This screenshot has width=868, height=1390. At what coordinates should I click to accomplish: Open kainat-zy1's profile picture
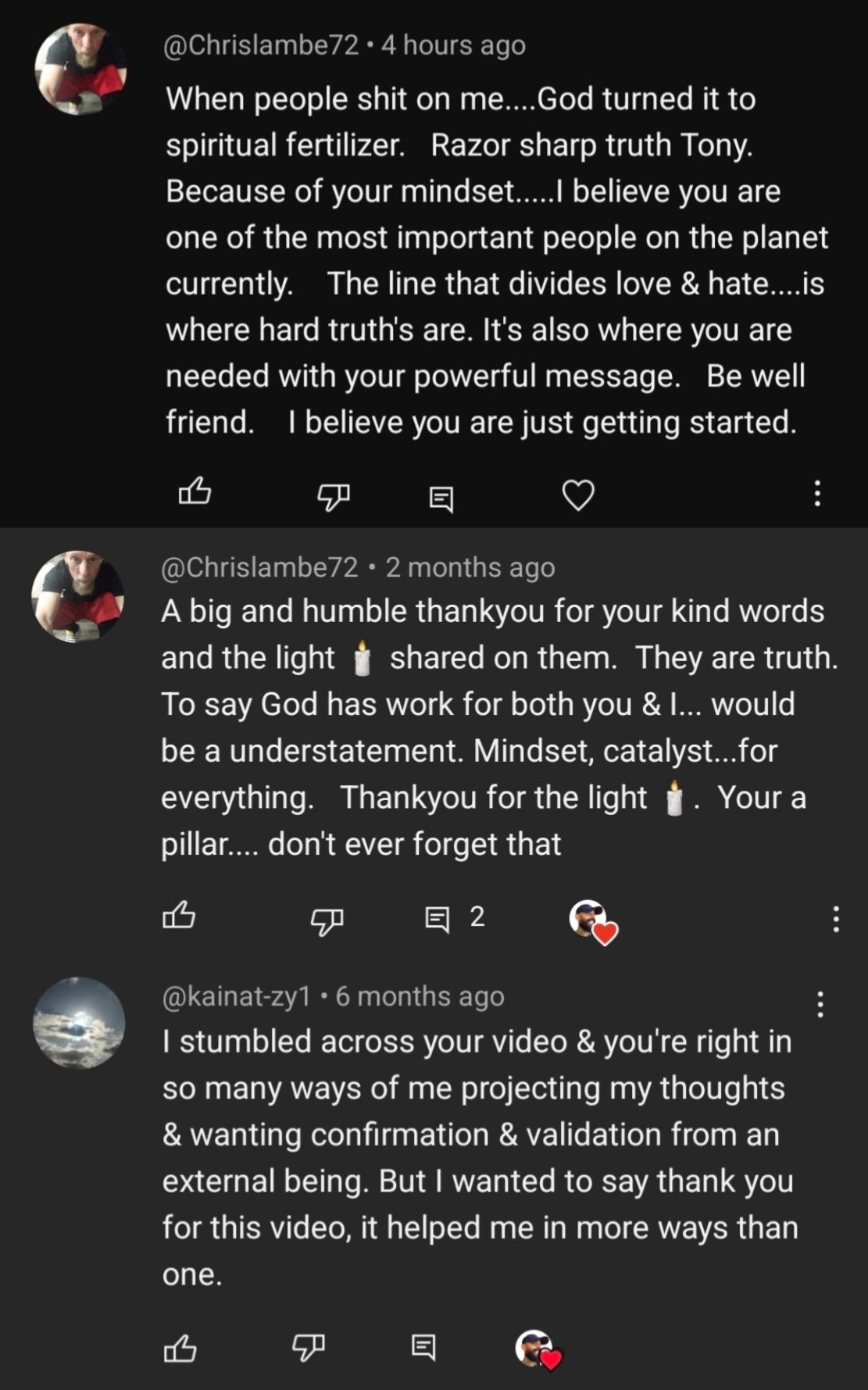(79, 1023)
